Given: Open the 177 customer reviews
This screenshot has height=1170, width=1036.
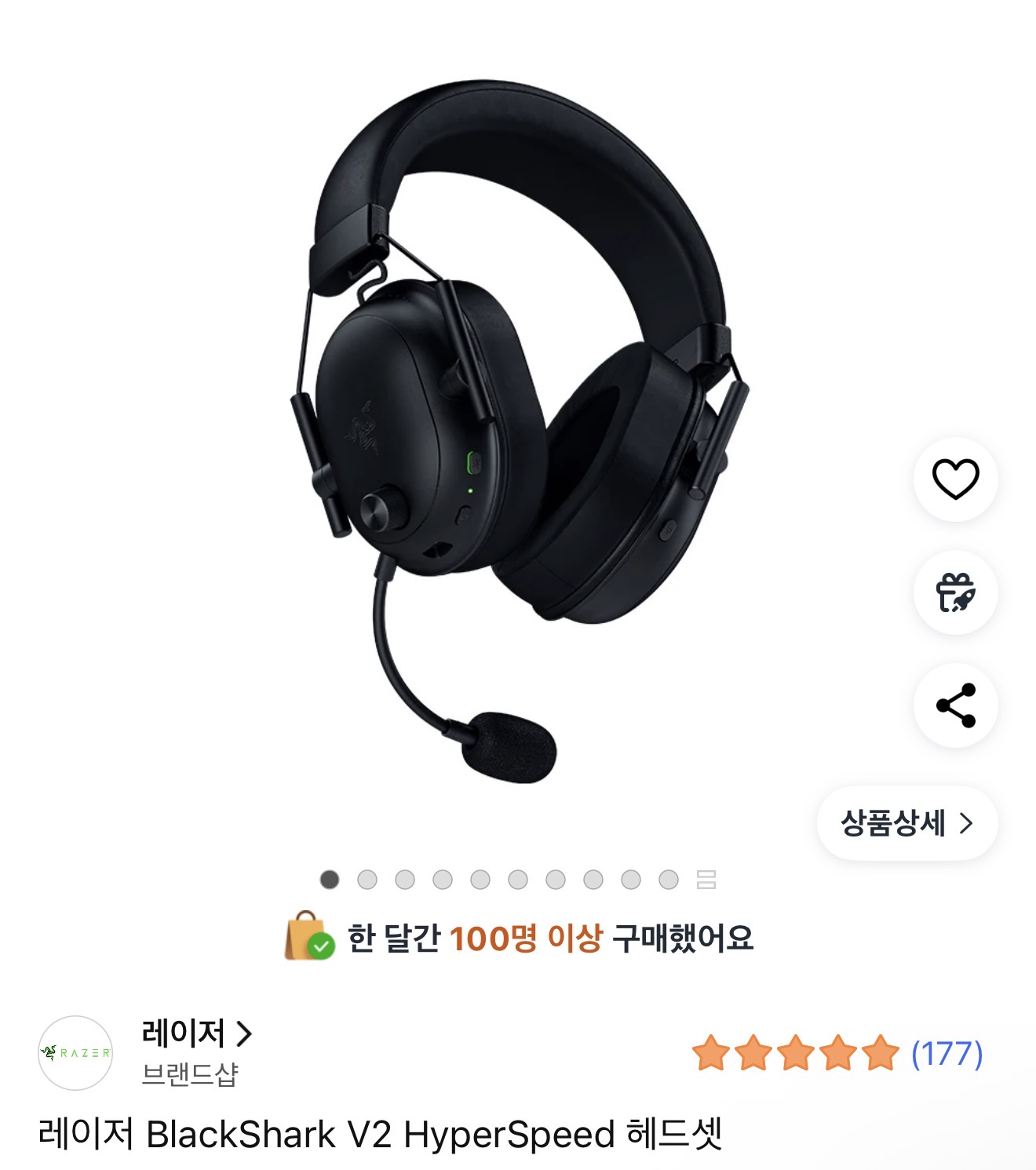Looking at the screenshot, I should [946, 1053].
